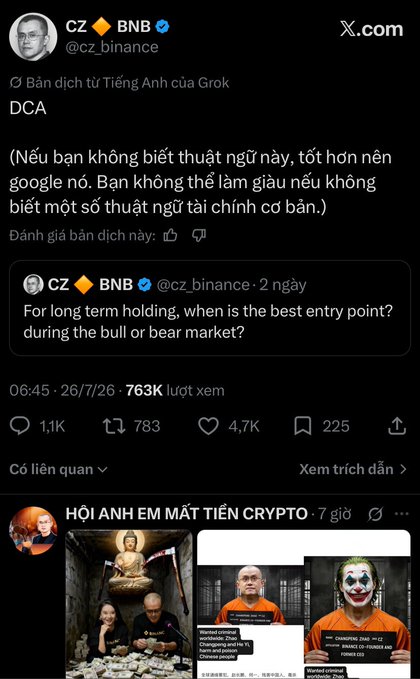Image resolution: width=420 pixels, height=679 pixels.
Task: Open the quoted CZ BNB post
Action: coord(210,308)
